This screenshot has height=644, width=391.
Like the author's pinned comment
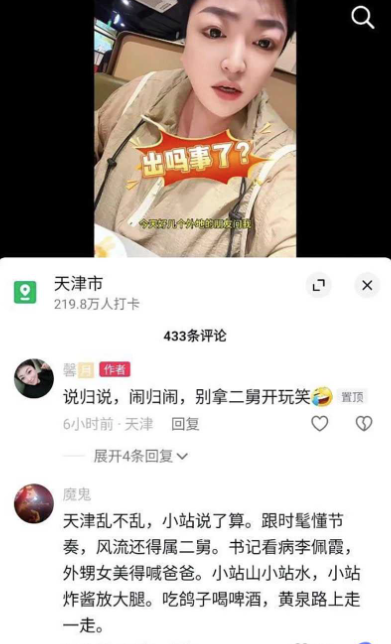coord(320,423)
